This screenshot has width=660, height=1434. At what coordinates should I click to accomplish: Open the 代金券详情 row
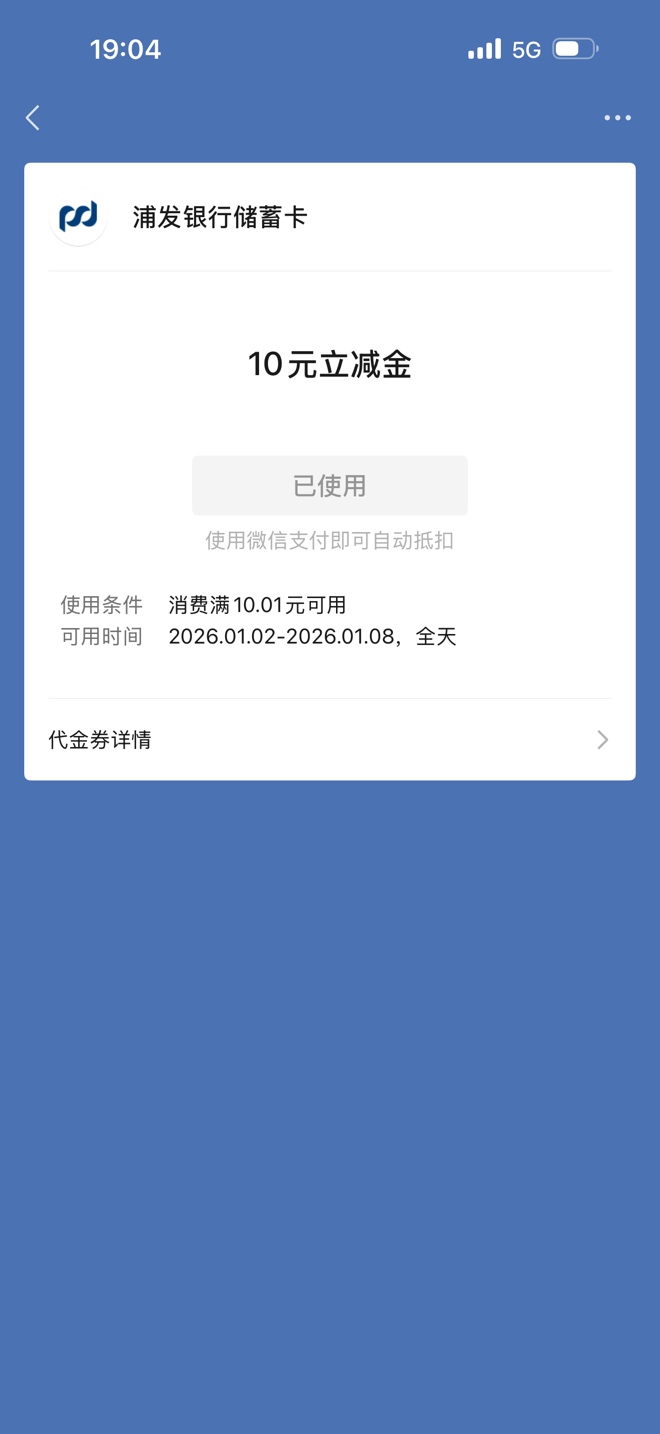tap(329, 740)
